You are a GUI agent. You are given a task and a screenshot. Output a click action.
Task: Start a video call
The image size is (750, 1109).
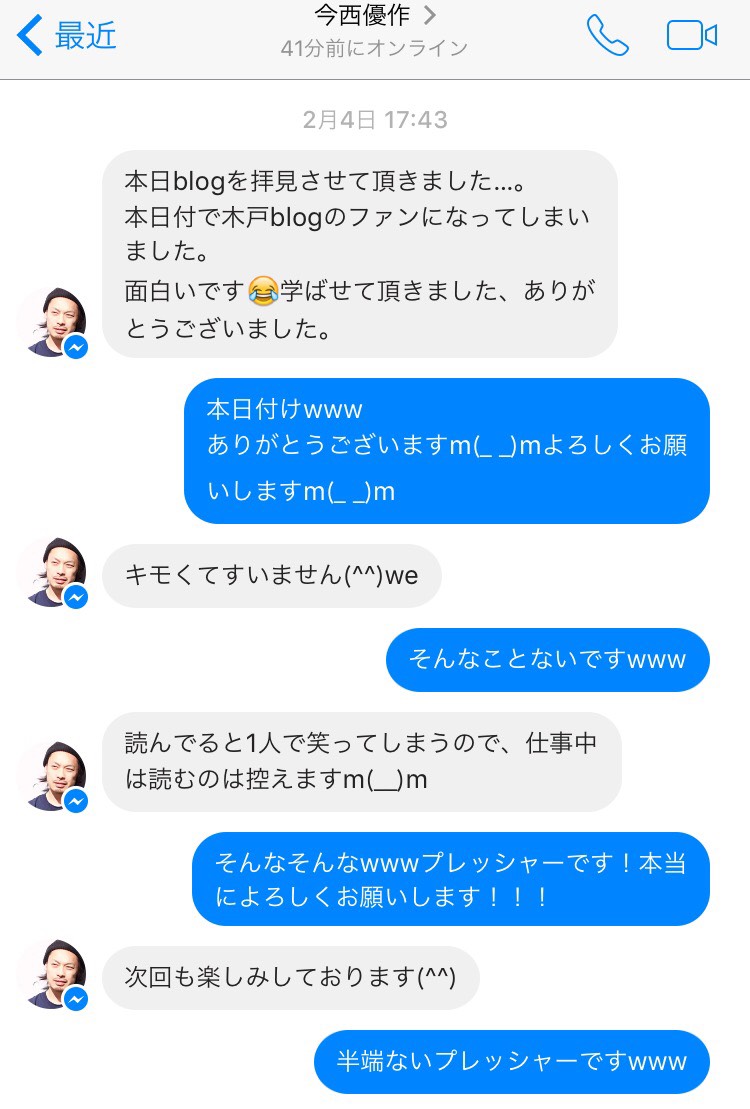click(x=691, y=36)
